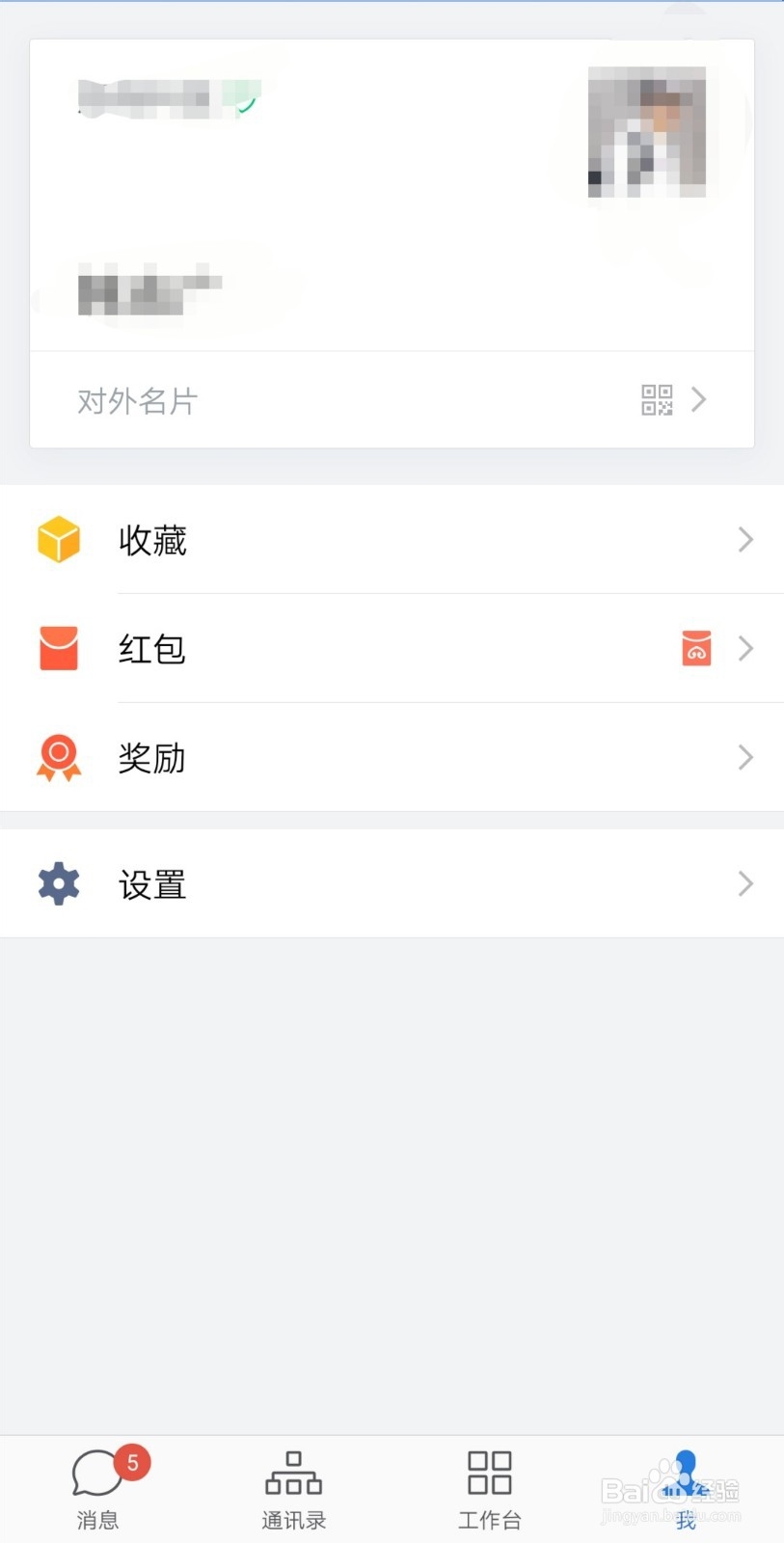Expand the 奖励 row with its chevron
Screen dimensions: 784x1543
click(x=744, y=757)
